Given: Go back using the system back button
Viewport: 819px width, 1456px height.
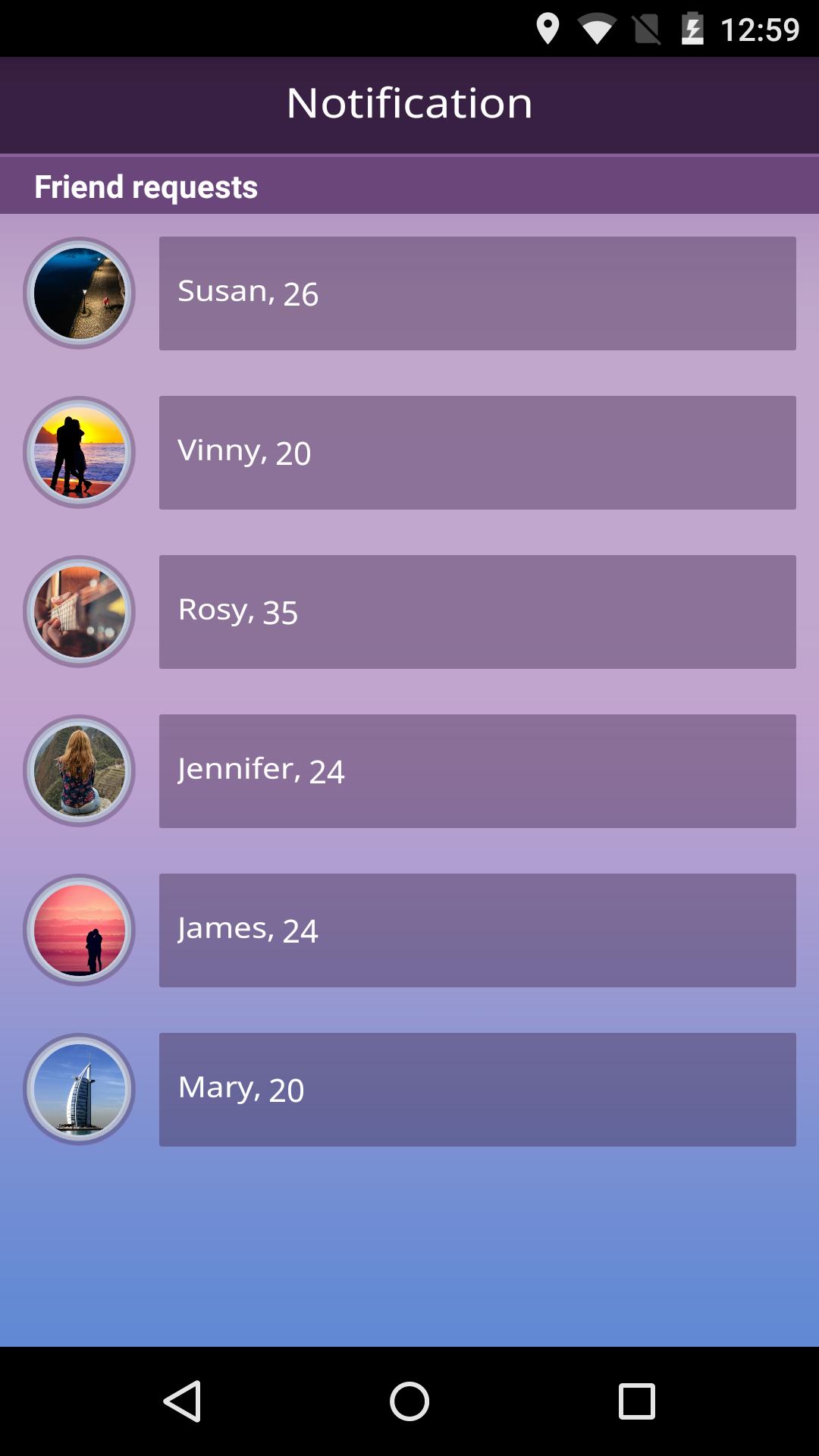Looking at the screenshot, I should 183,1401.
